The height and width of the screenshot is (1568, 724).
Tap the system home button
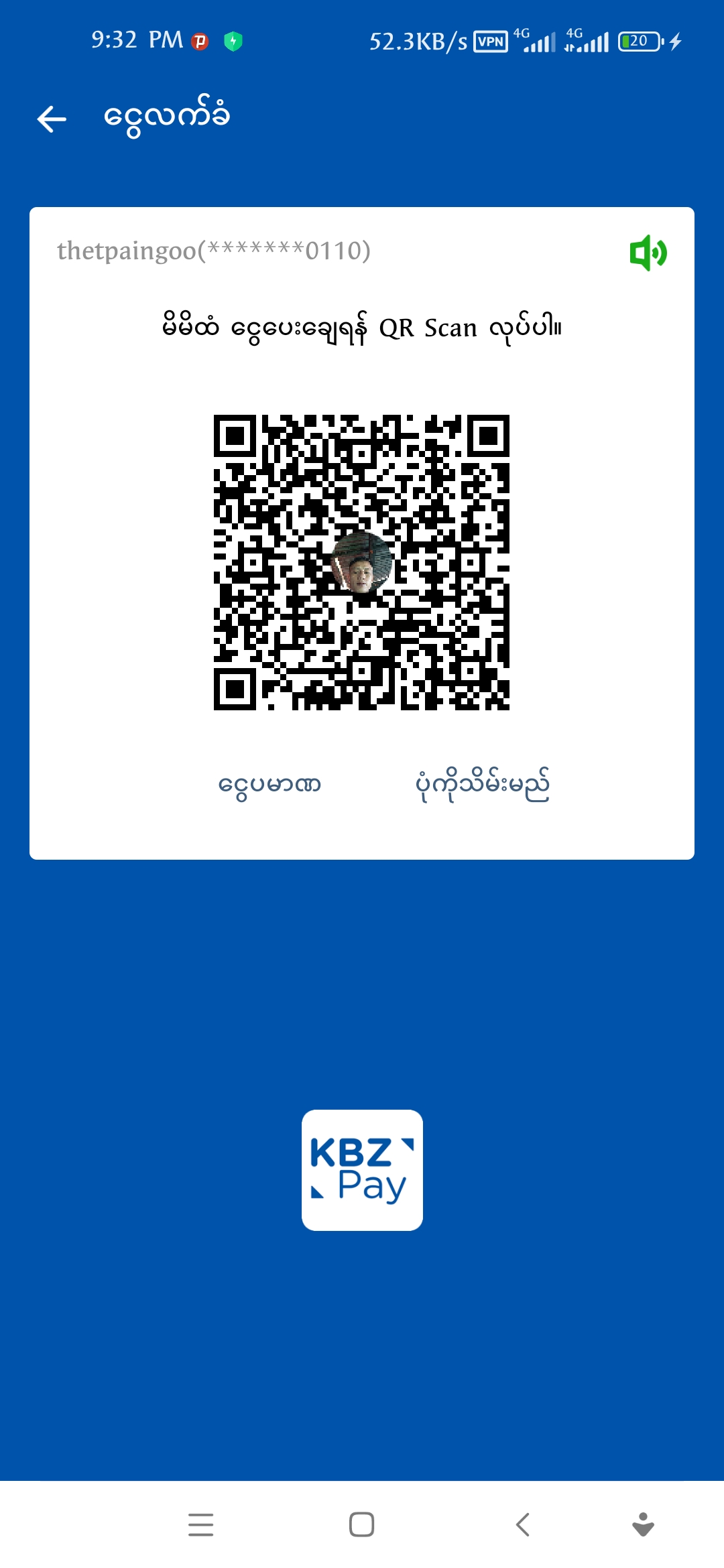point(361,1524)
